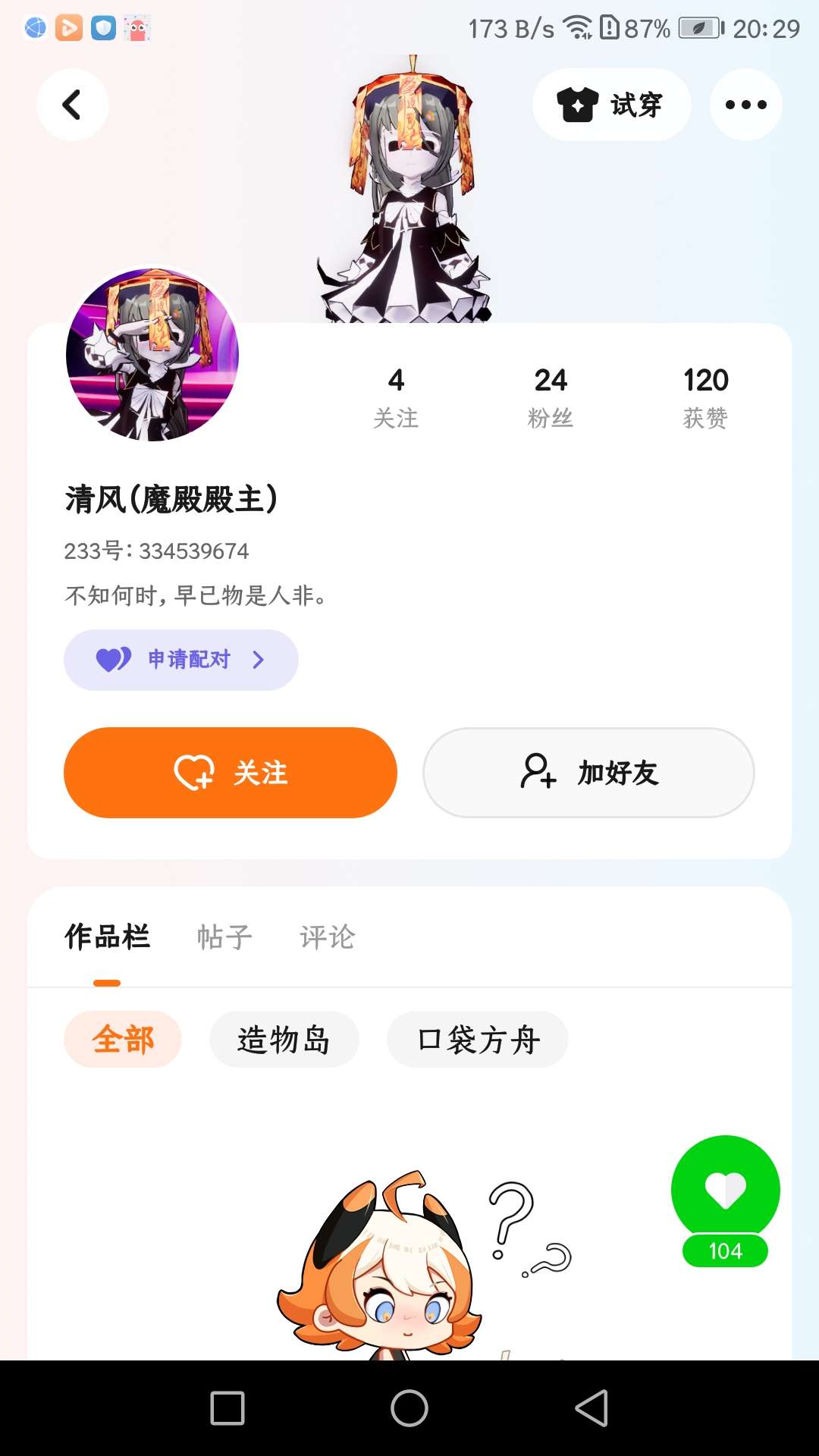Follow this user with the orange 关注 button

231,773
